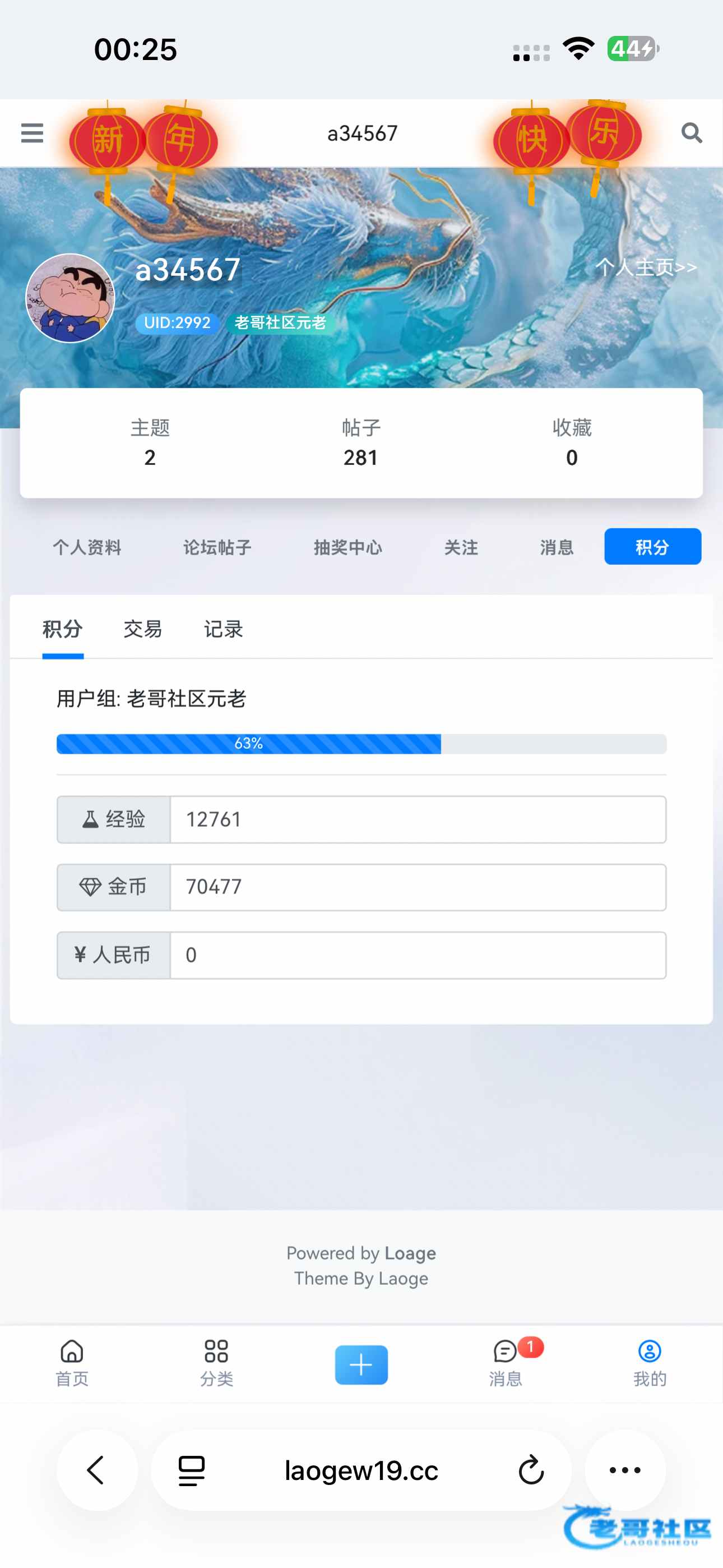This screenshot has width=723, height=1568.
Task: Open the hamburger menu
Action: (x=33, y=133)
